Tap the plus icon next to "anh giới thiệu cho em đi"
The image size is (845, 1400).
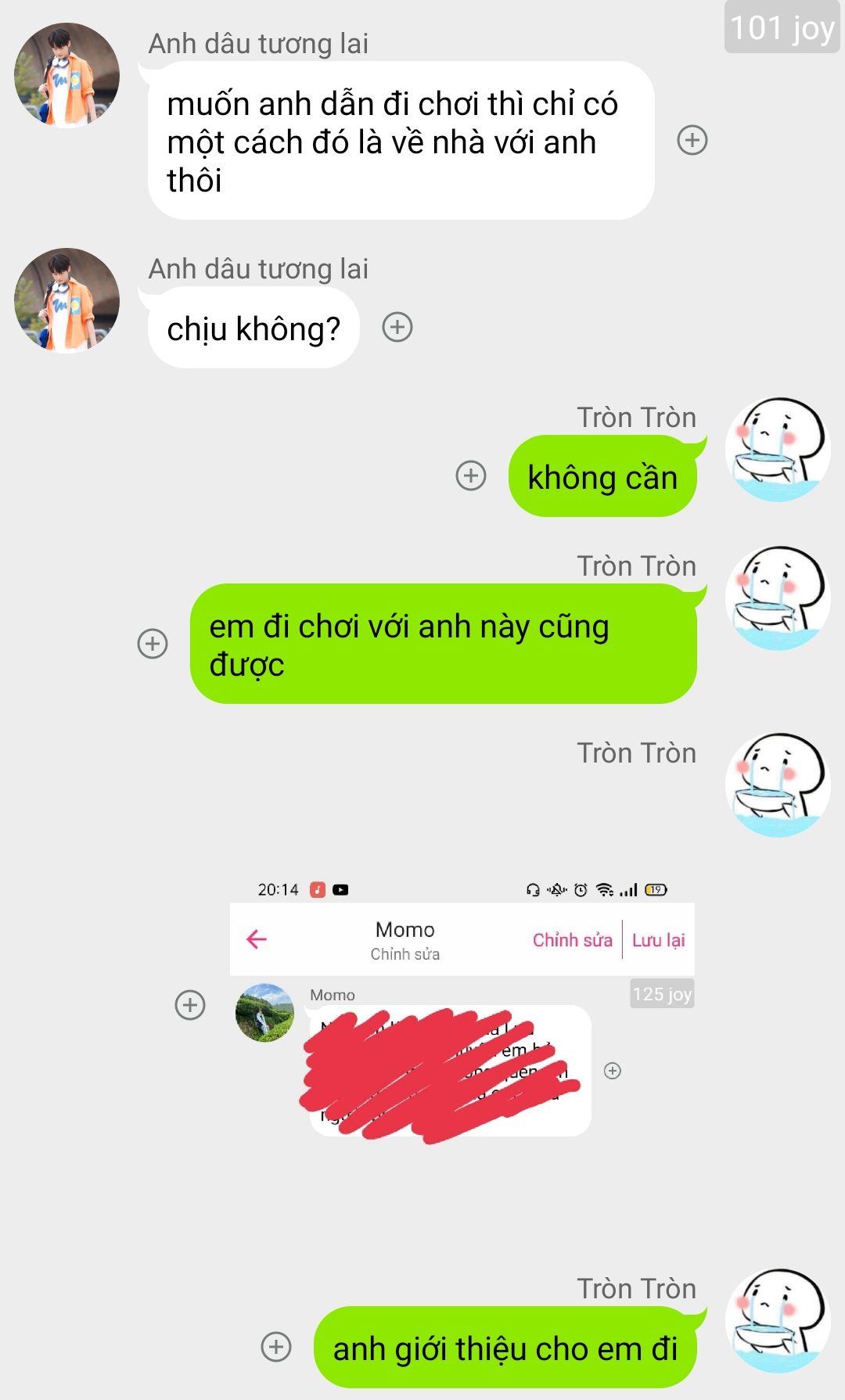pos(276,1347)
